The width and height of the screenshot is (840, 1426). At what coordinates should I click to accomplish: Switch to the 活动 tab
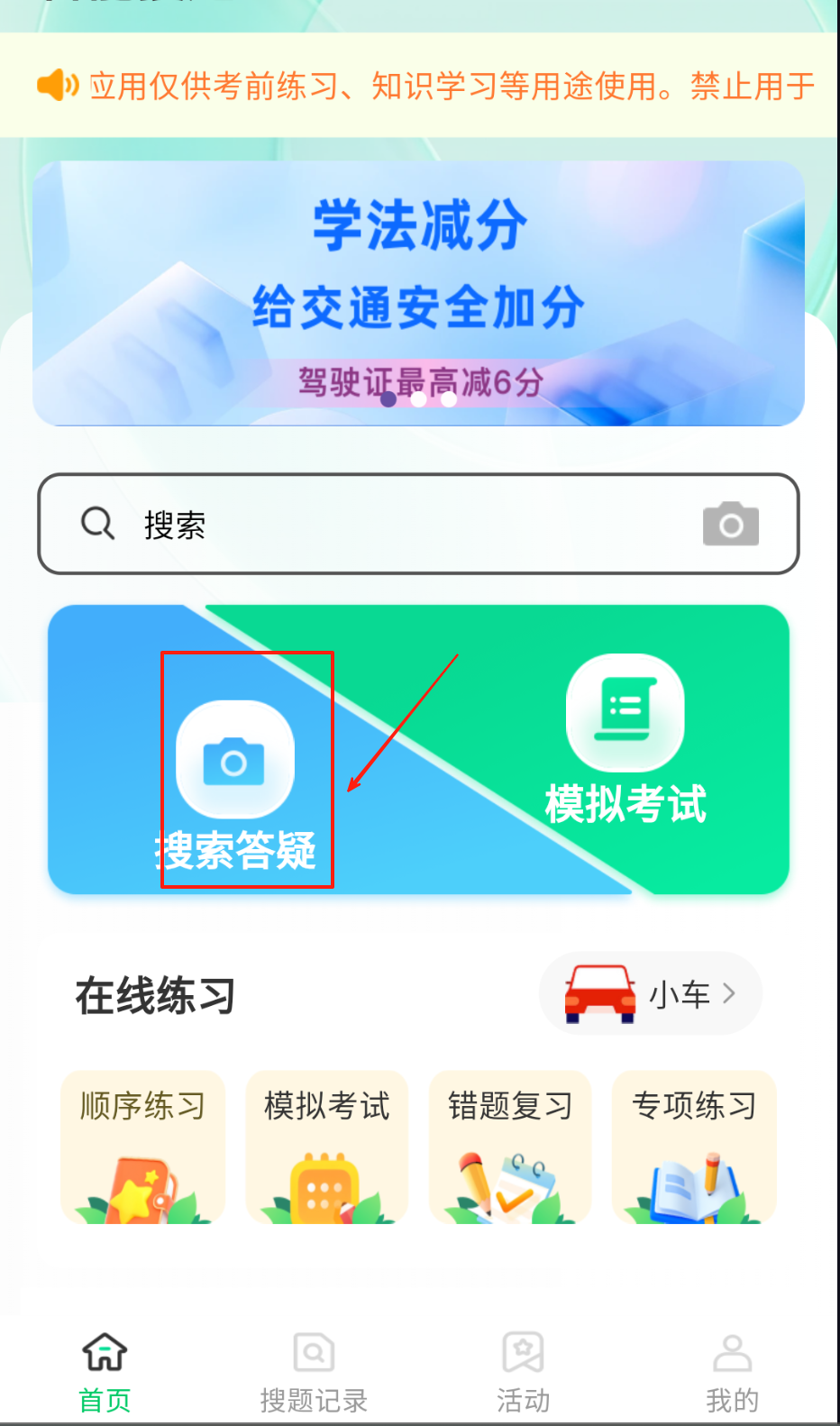[523, 1371]
